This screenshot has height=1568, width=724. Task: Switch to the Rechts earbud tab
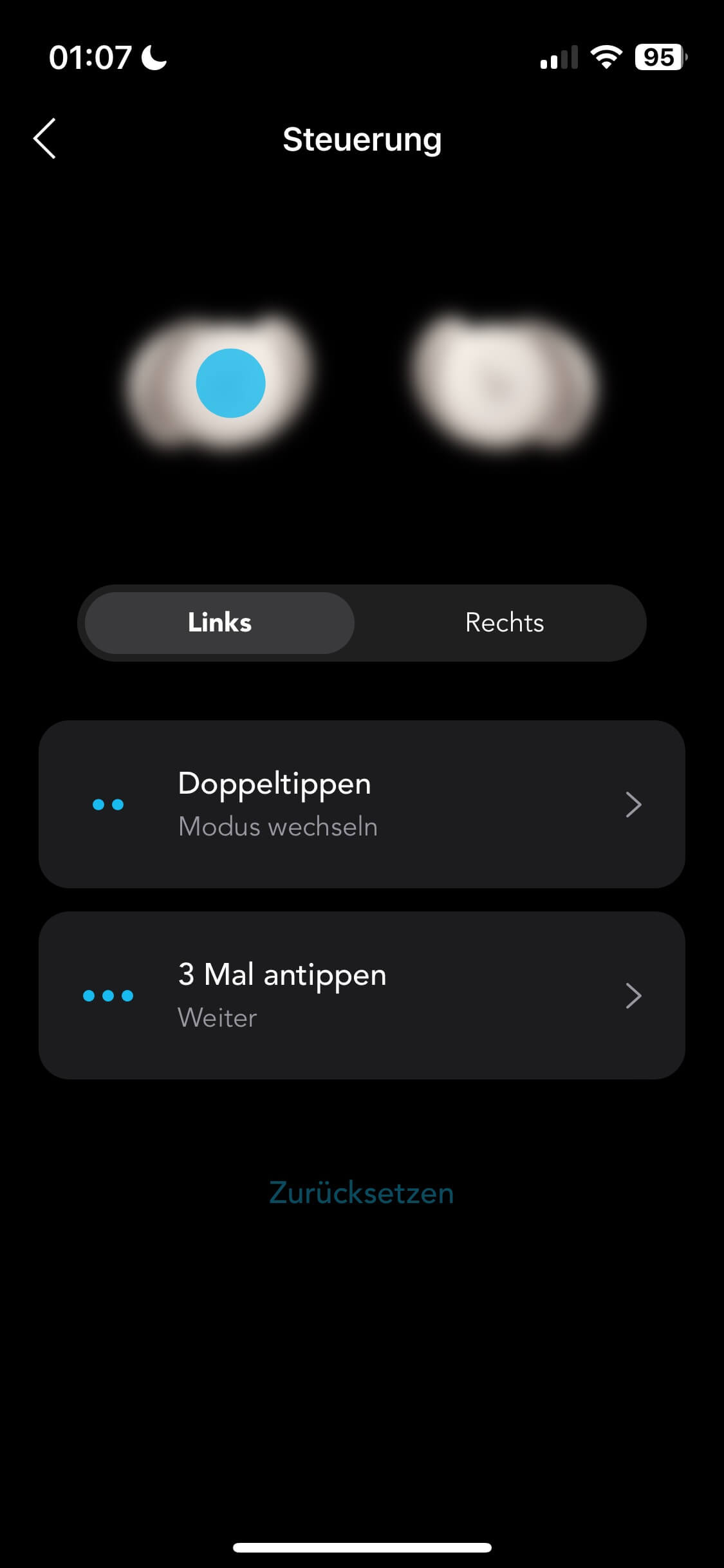coord(505,623)
